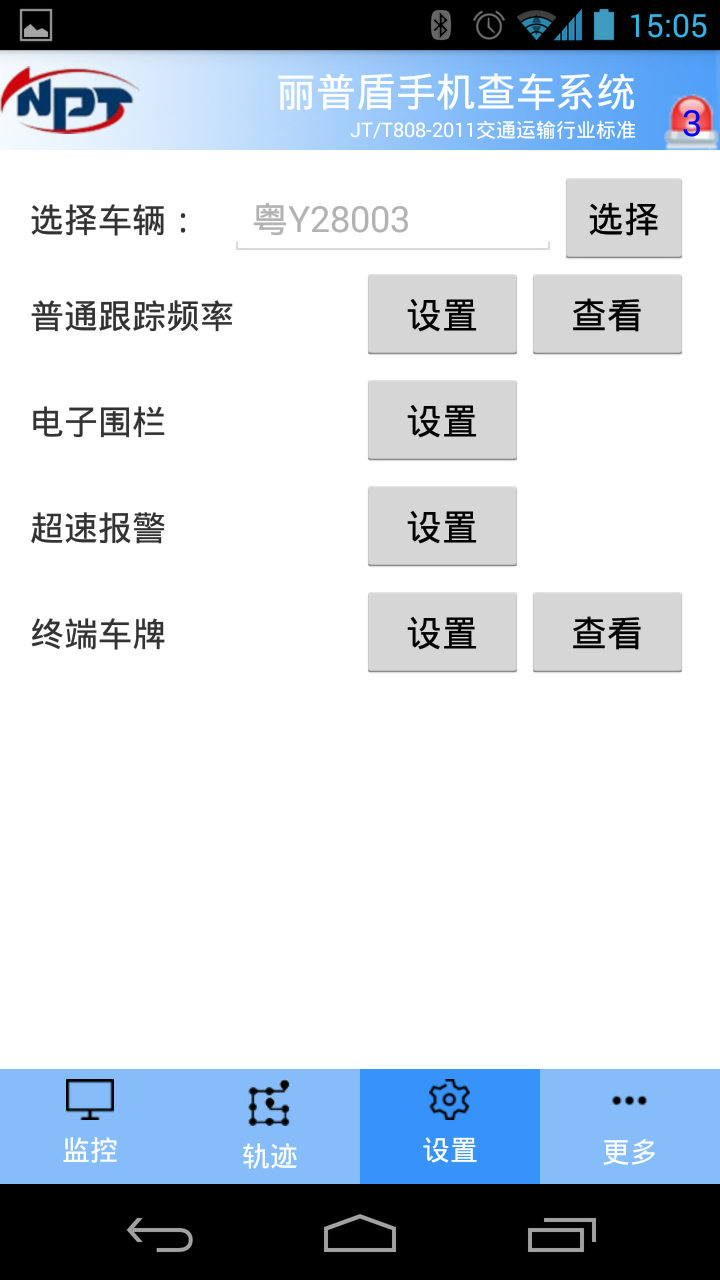Screen dimensions: 720x1280
Task: Tap 设置 for 普通跟踪频率
Action: pos(442,315)
